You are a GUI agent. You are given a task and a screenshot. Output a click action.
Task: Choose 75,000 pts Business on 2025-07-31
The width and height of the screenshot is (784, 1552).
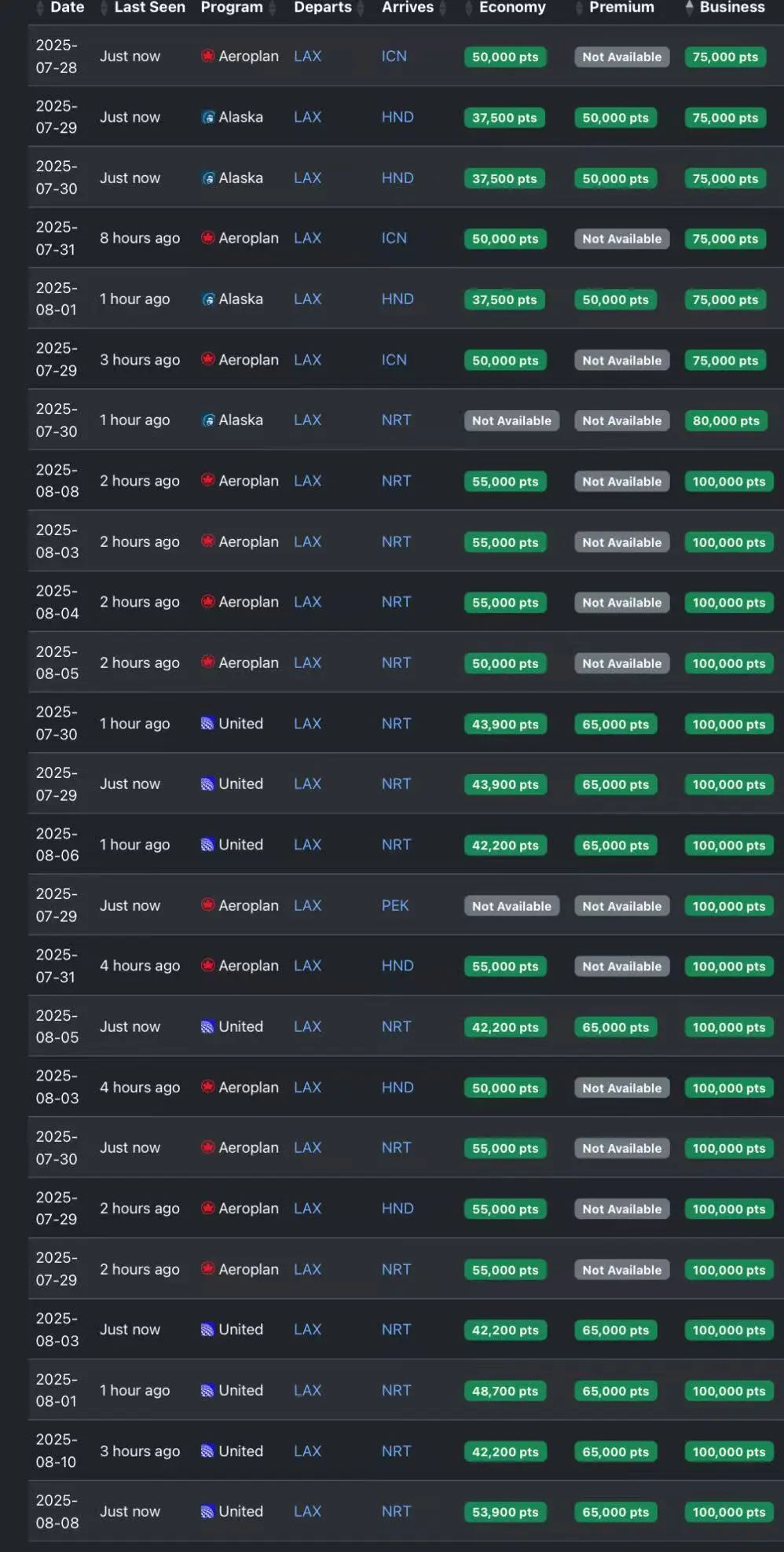pyautogui.click(x=725, y=239)
